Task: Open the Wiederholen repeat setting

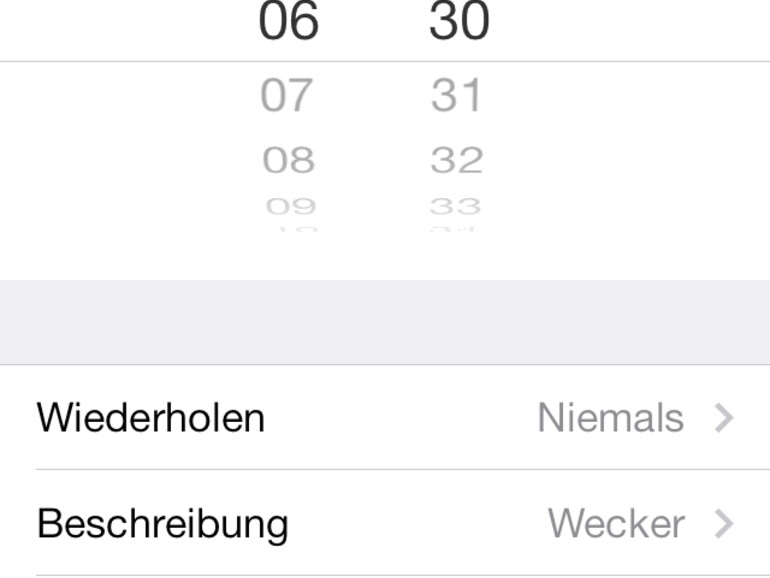Action: [x=385, y=417]
